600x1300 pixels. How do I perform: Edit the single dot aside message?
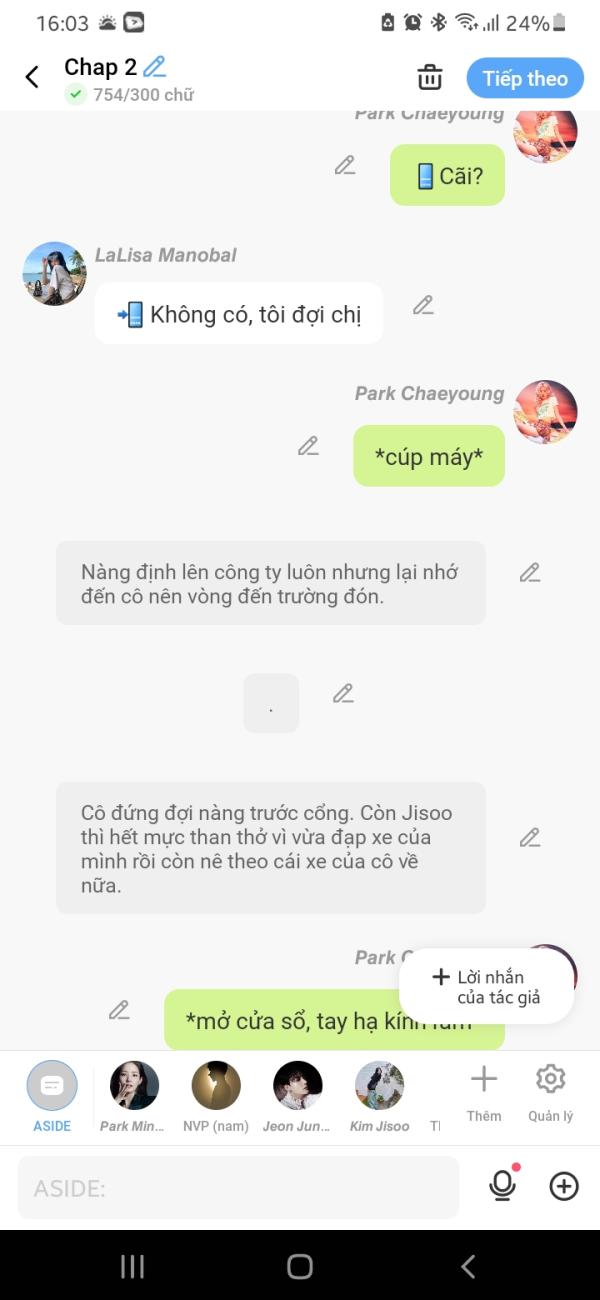pyautogui.click(x=343, y=693)
